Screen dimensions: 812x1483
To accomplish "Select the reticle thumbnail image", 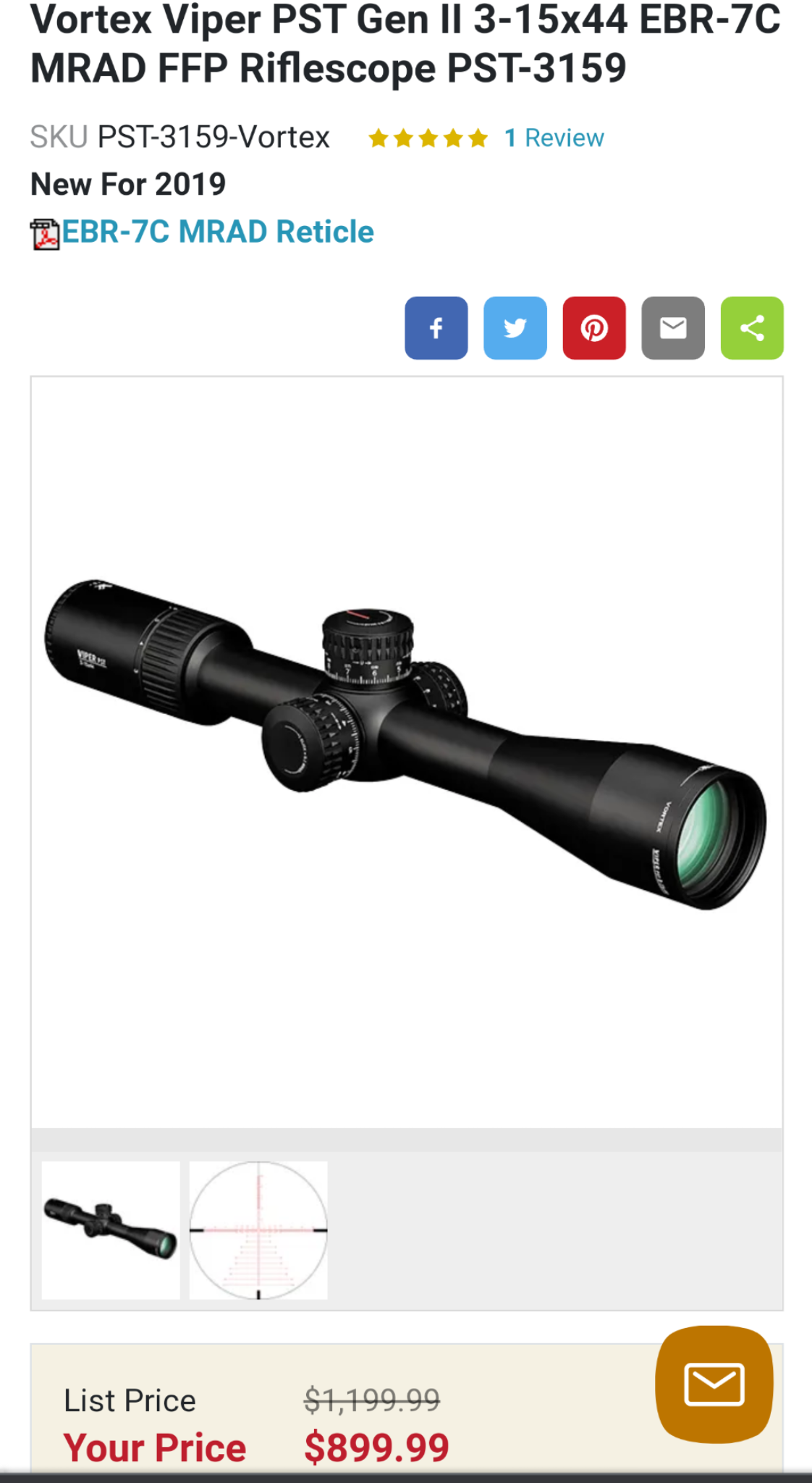I will click(258, 1230).
